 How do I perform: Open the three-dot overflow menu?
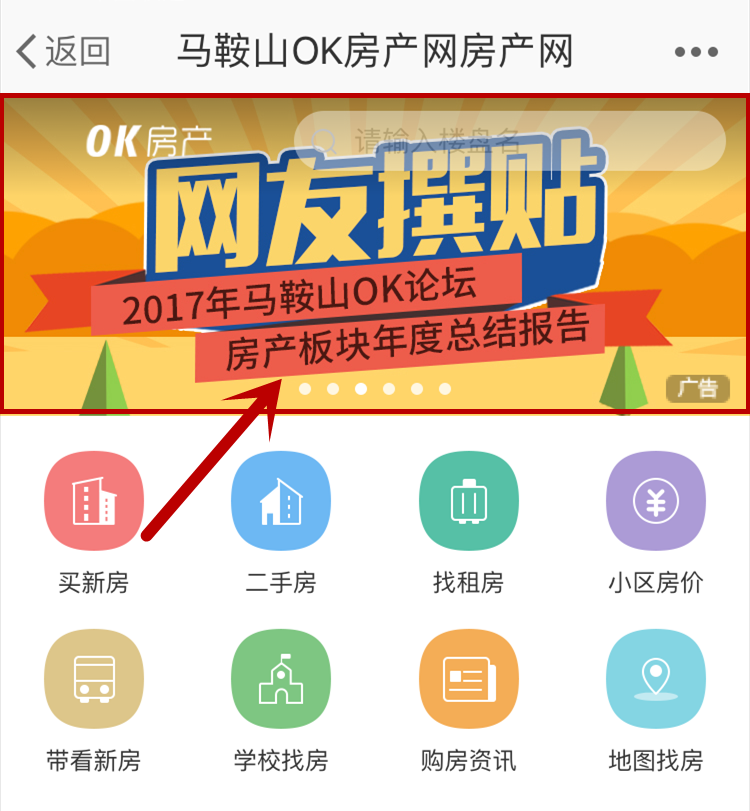click(696, 52)
